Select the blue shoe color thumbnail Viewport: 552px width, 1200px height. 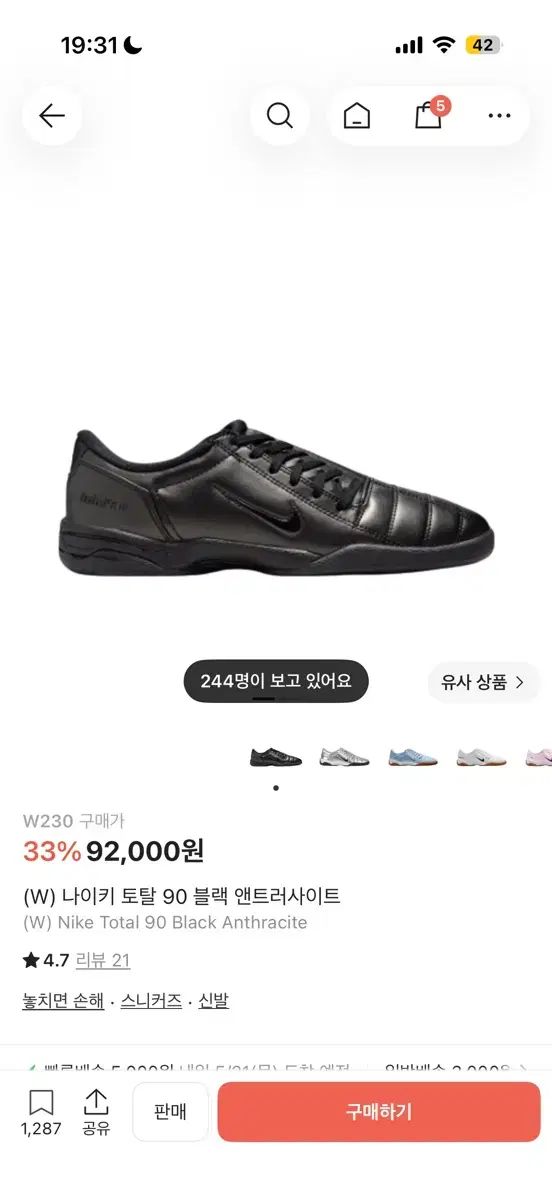tap(413, 757)
